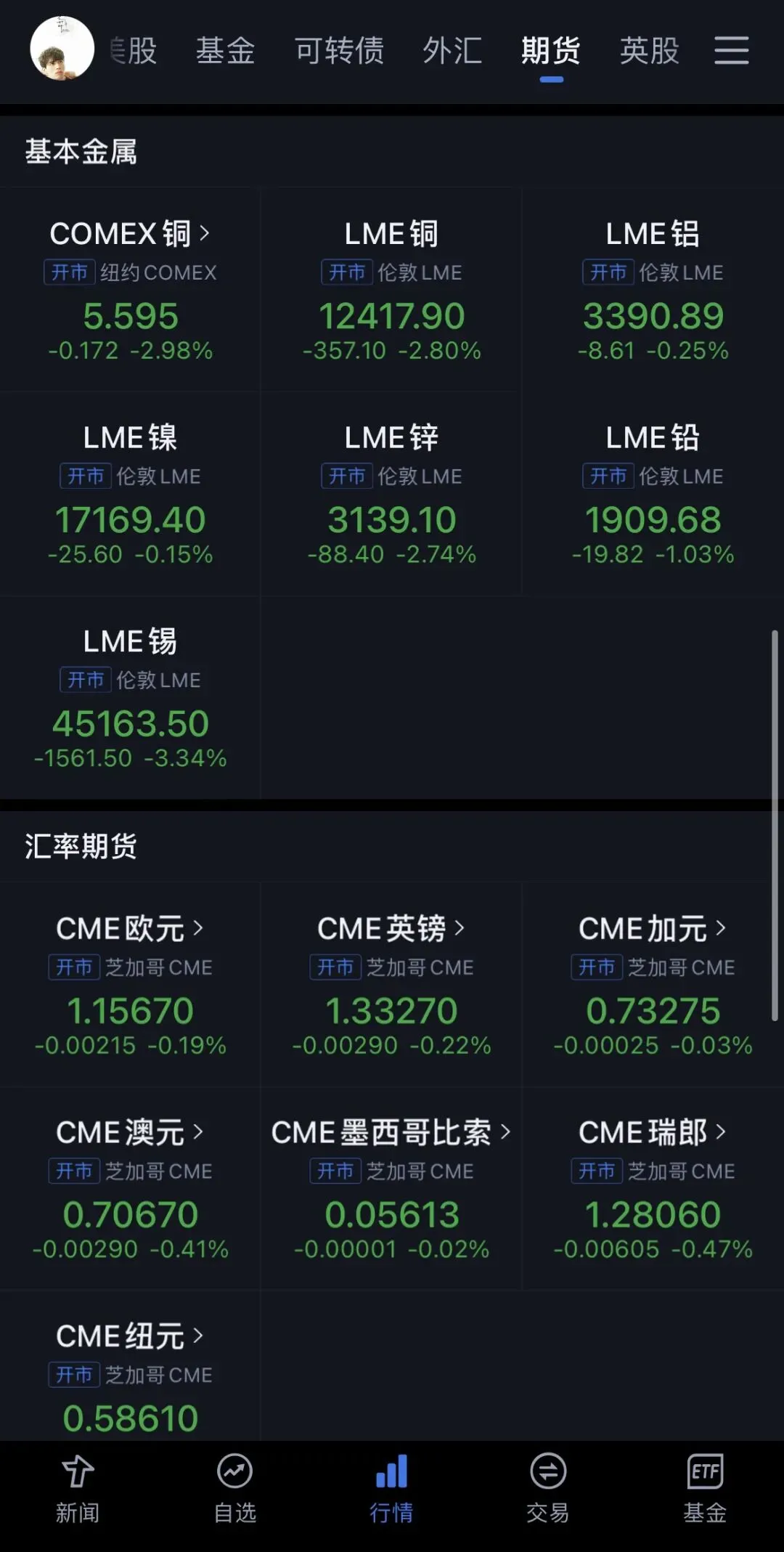Switch to the 英股 top tab
Viewport: 784px width, 1552px height.
[x=650, y=51]
